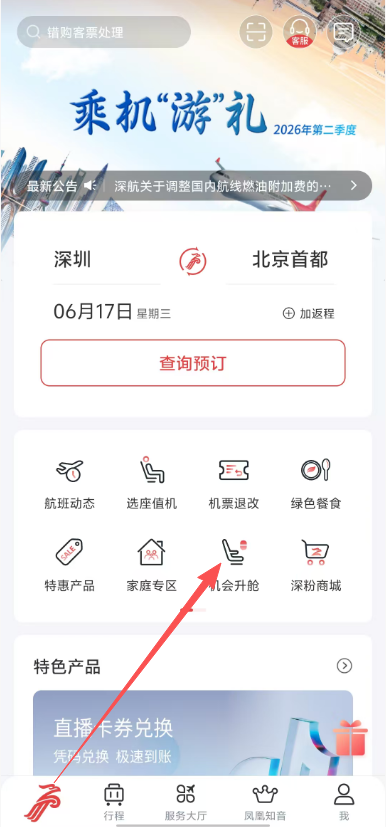Open the search box for 错购客票处理

point(104,32)
